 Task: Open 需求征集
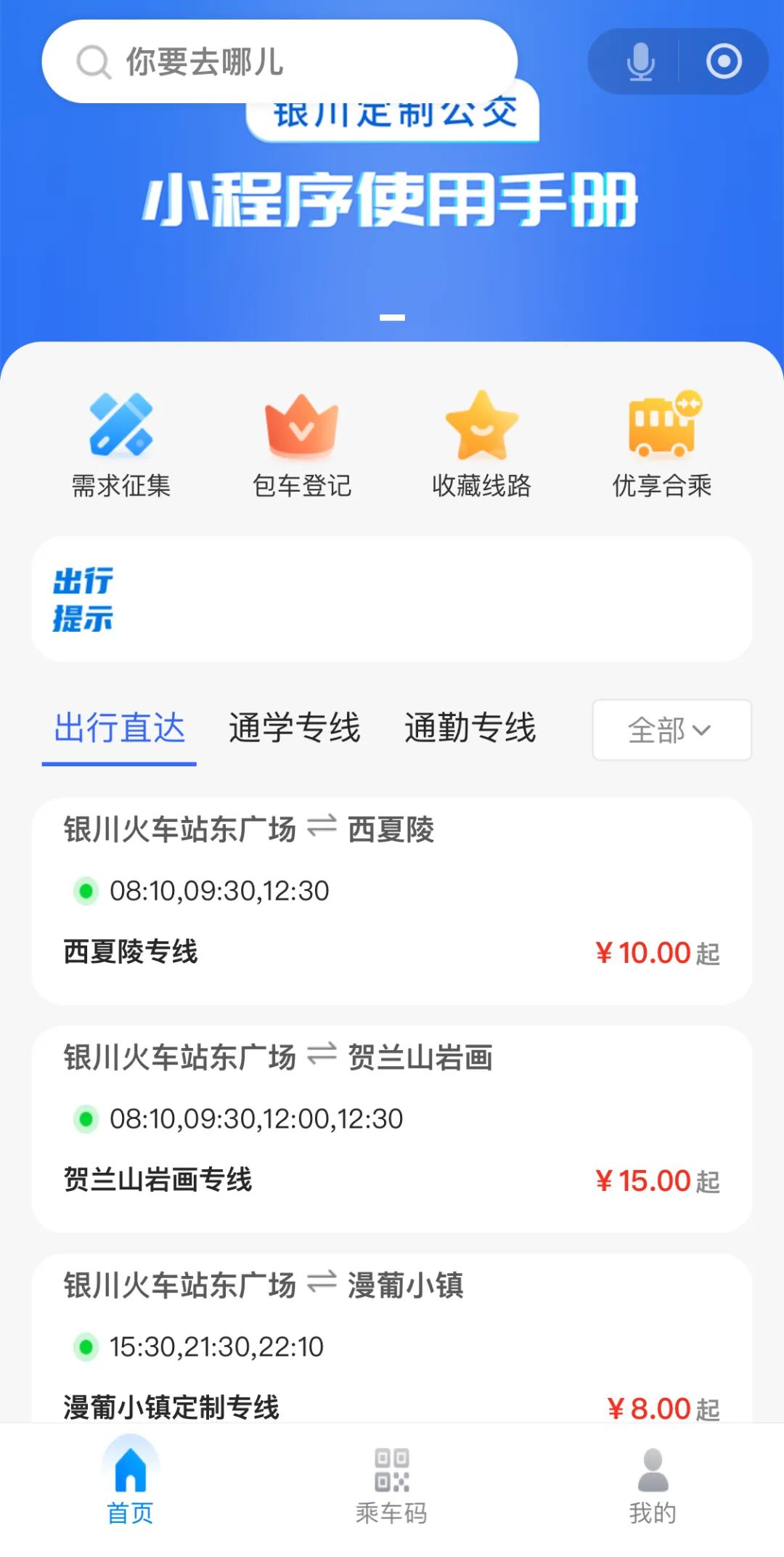(121, 444)
